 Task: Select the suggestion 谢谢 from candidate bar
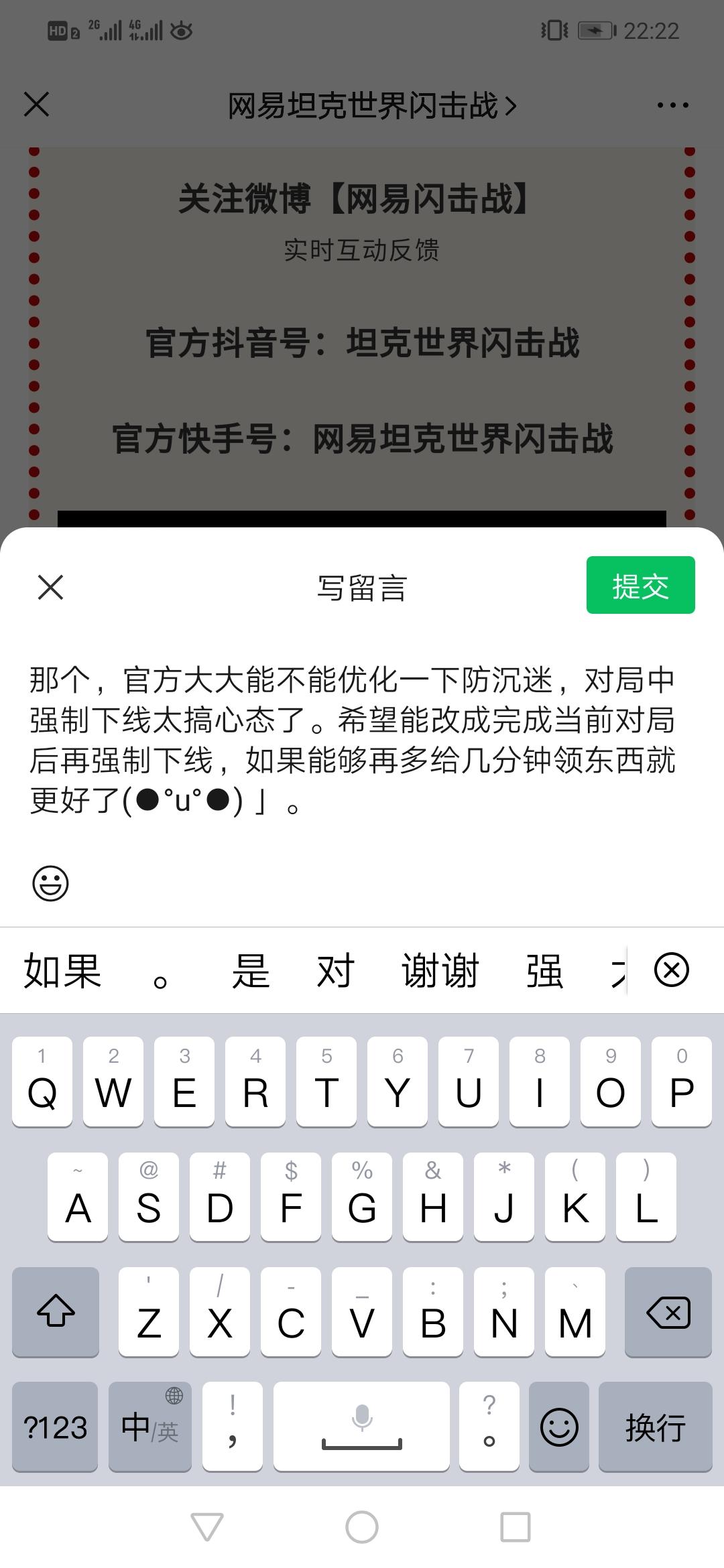coord(440,971)
